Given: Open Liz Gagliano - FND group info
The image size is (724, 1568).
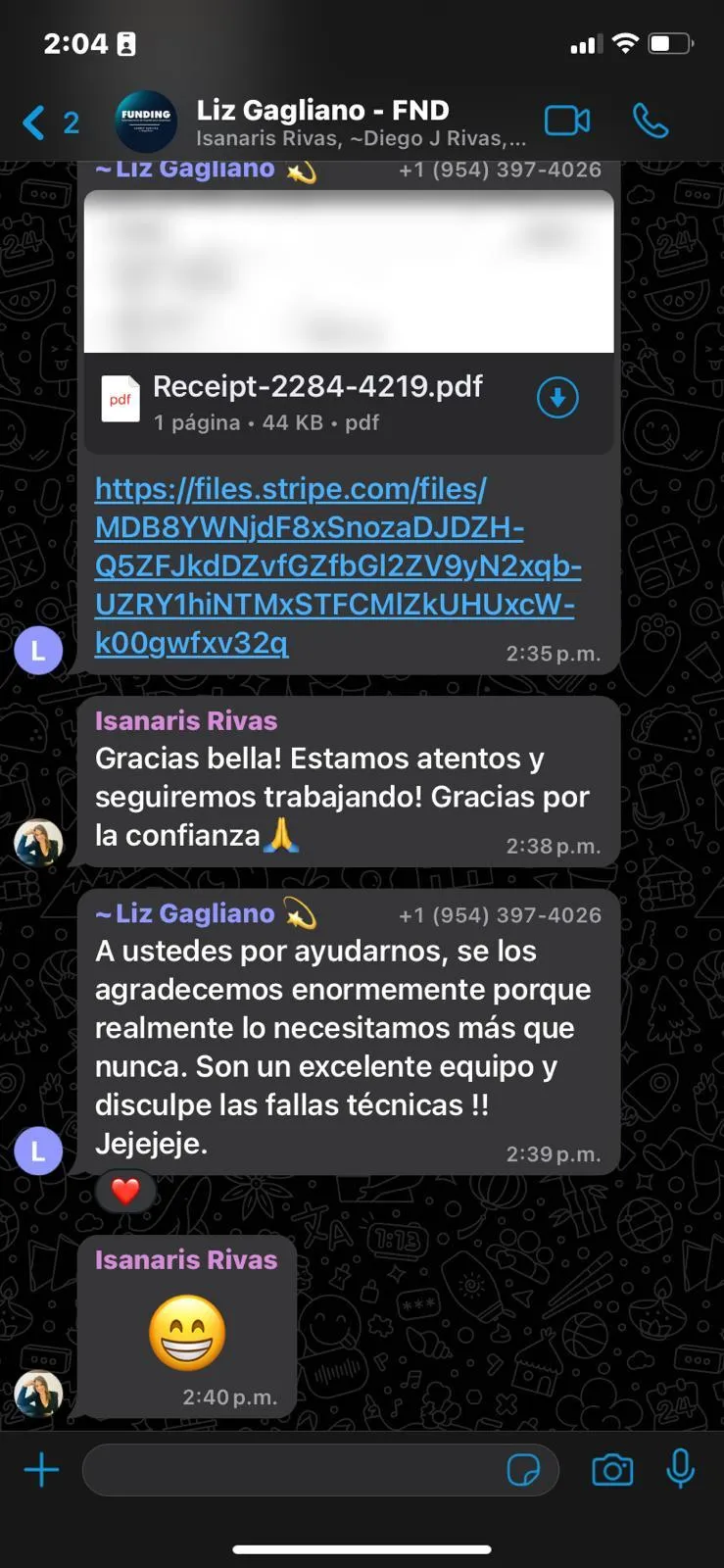Looking at the screenshot, I should coord(323,122).
